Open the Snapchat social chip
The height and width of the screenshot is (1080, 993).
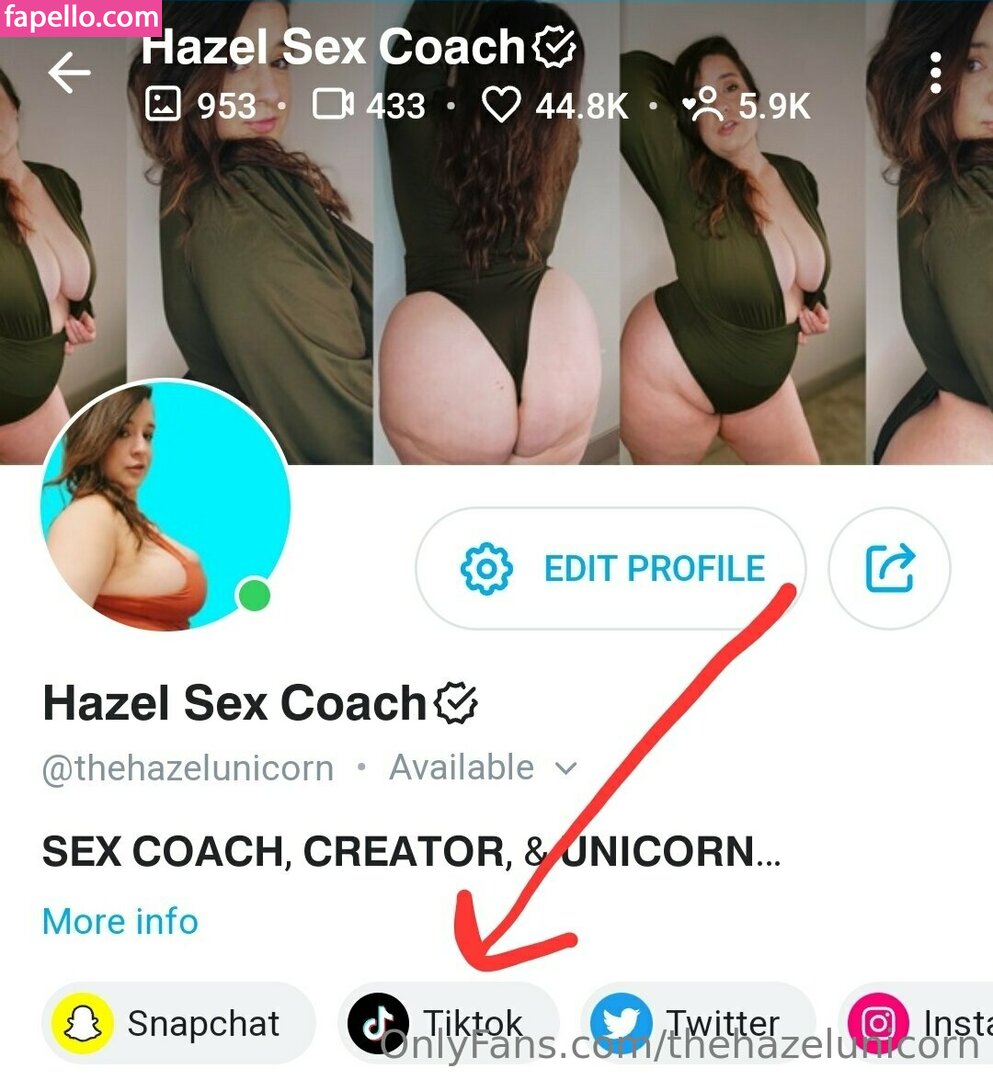tap(178, 1023)
